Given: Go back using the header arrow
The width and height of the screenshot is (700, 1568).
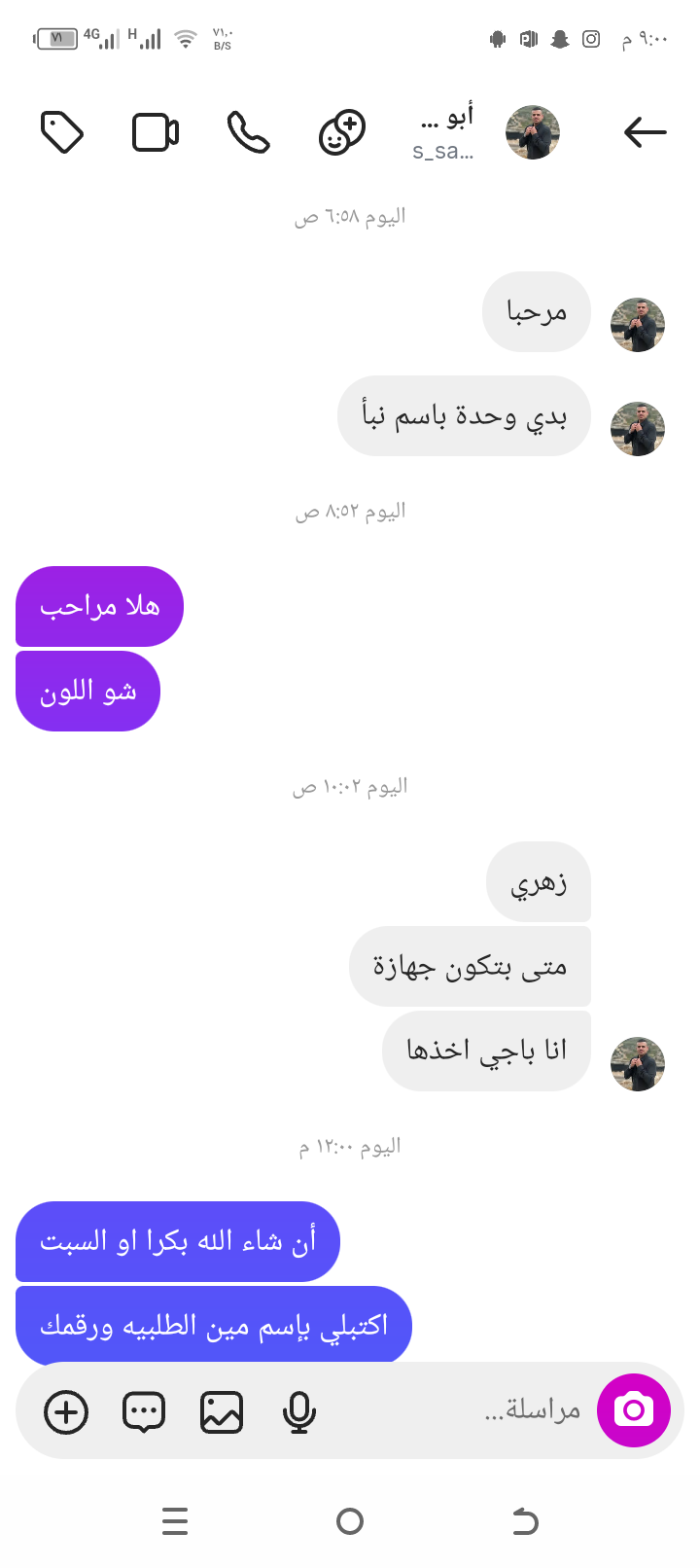Looking at the screenshot, I should pyautogui.click(x=645, y=132).
